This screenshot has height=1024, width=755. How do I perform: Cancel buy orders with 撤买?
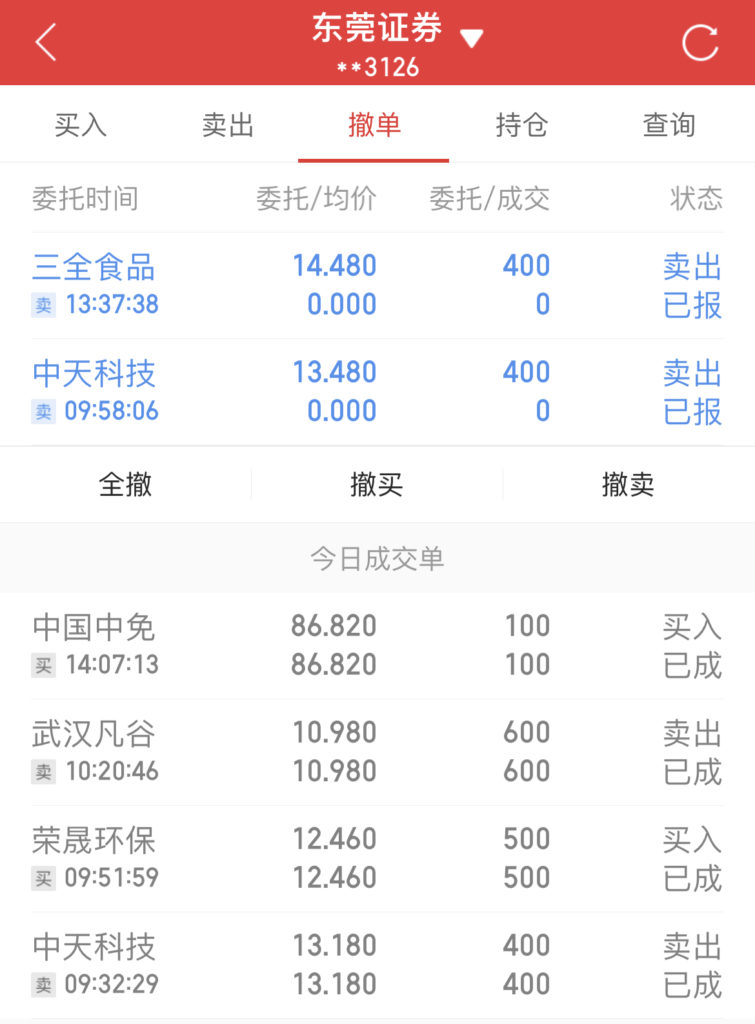[377, 484]
